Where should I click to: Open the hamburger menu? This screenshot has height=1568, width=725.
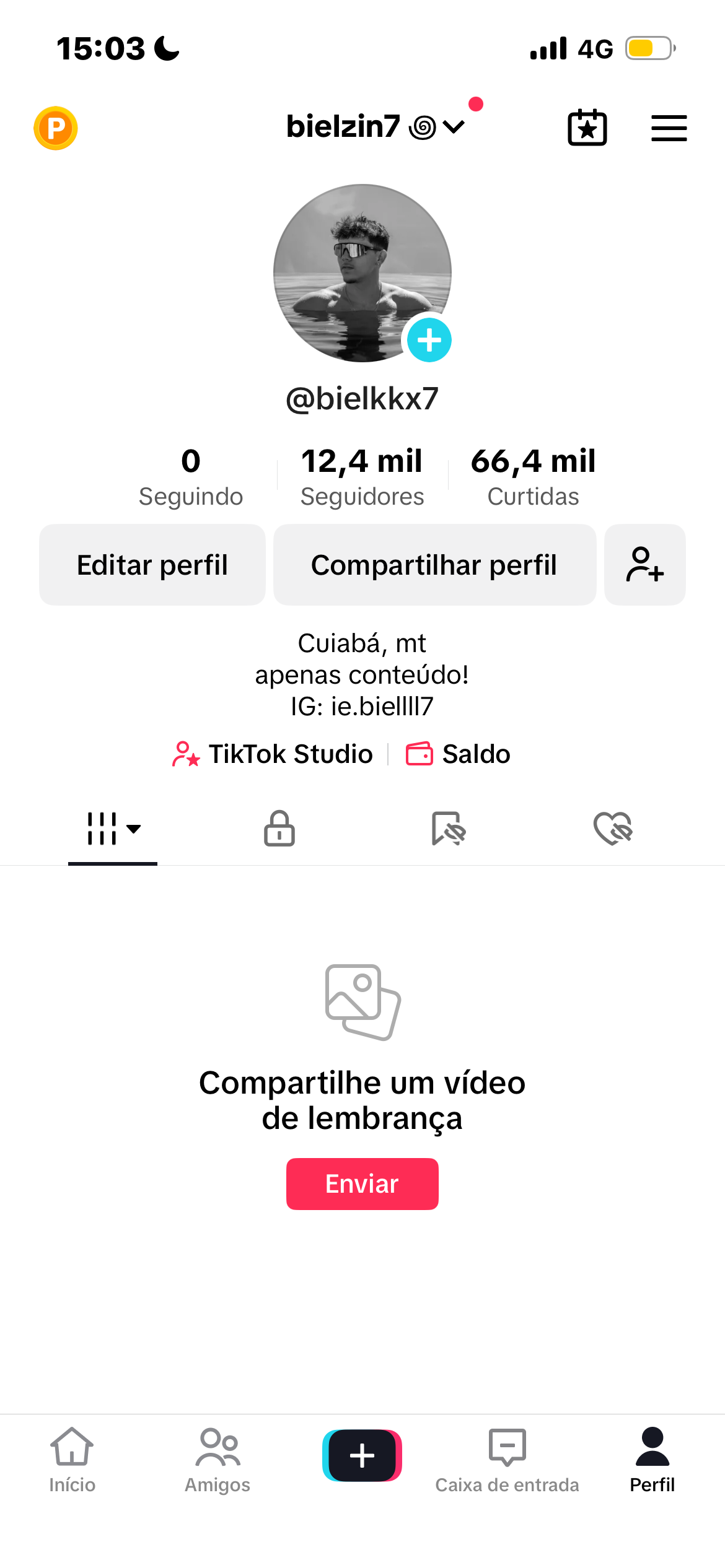point(669,128)
